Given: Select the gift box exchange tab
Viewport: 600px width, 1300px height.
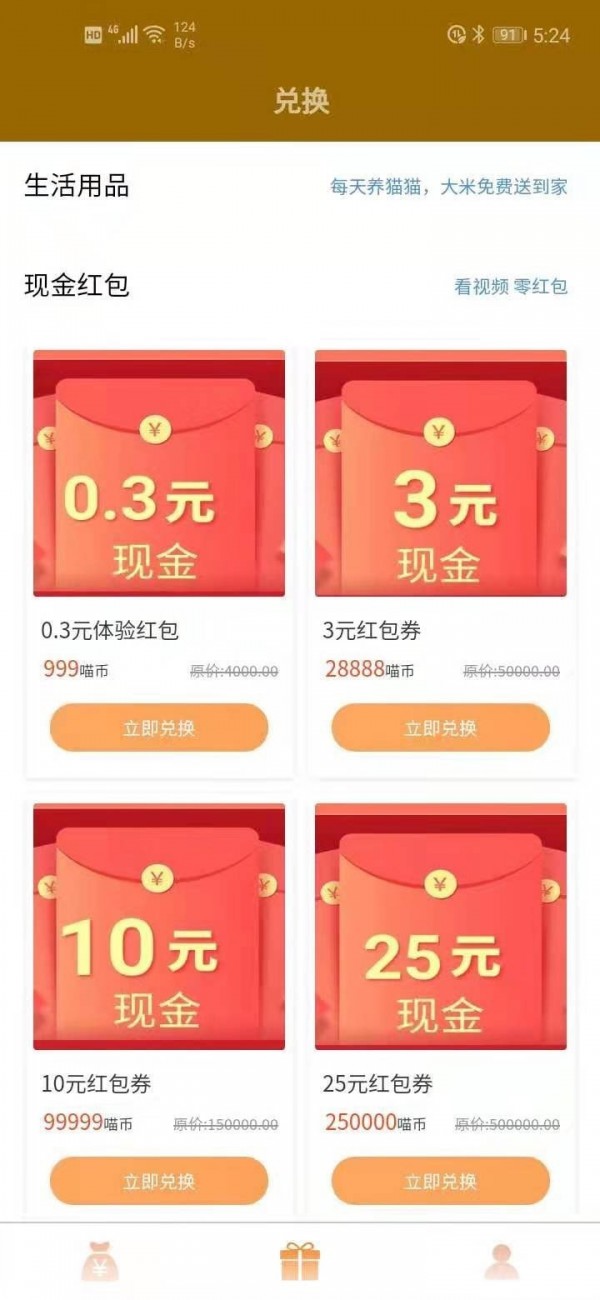Looking at the screenshot, I should click(x=300, y=1262).
